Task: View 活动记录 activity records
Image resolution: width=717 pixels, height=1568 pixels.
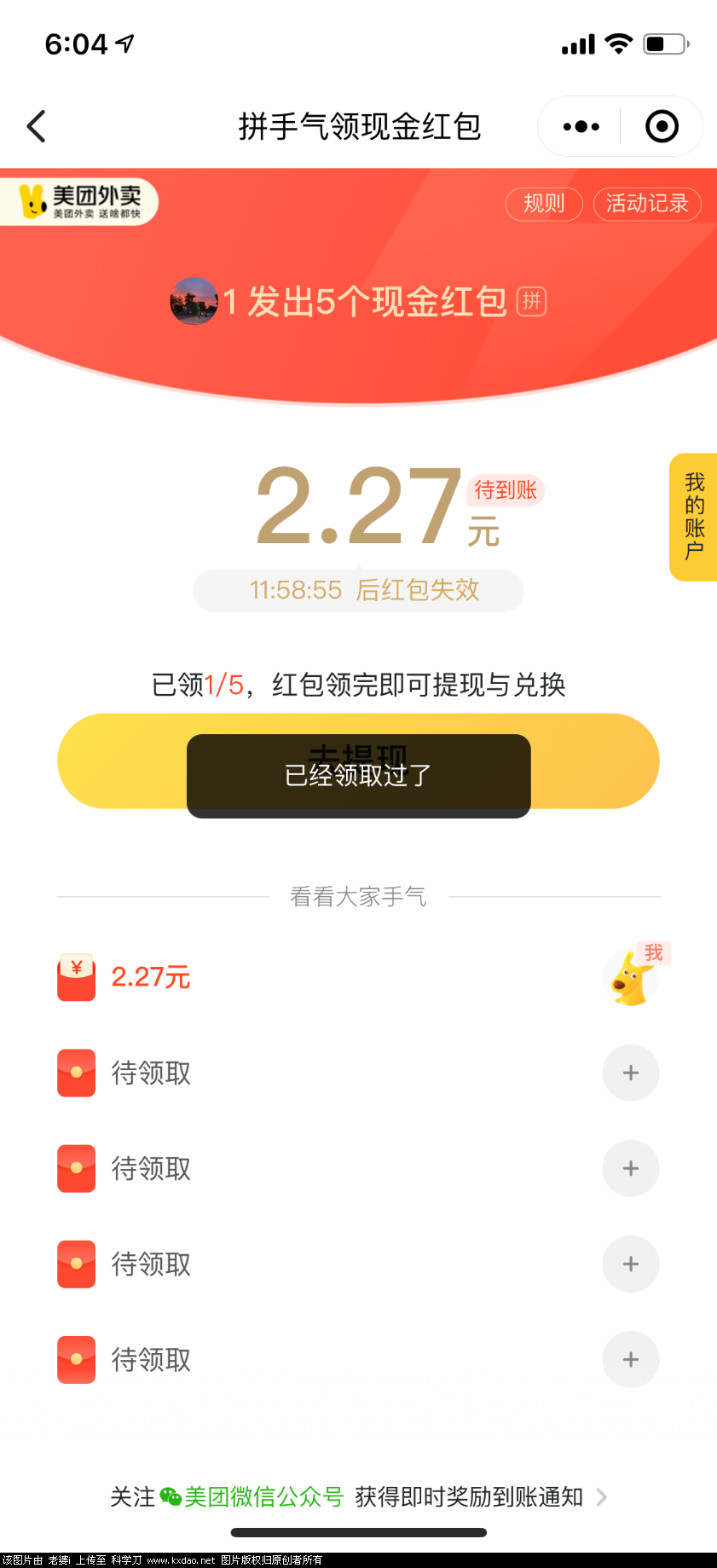Action: click(647, 204)
